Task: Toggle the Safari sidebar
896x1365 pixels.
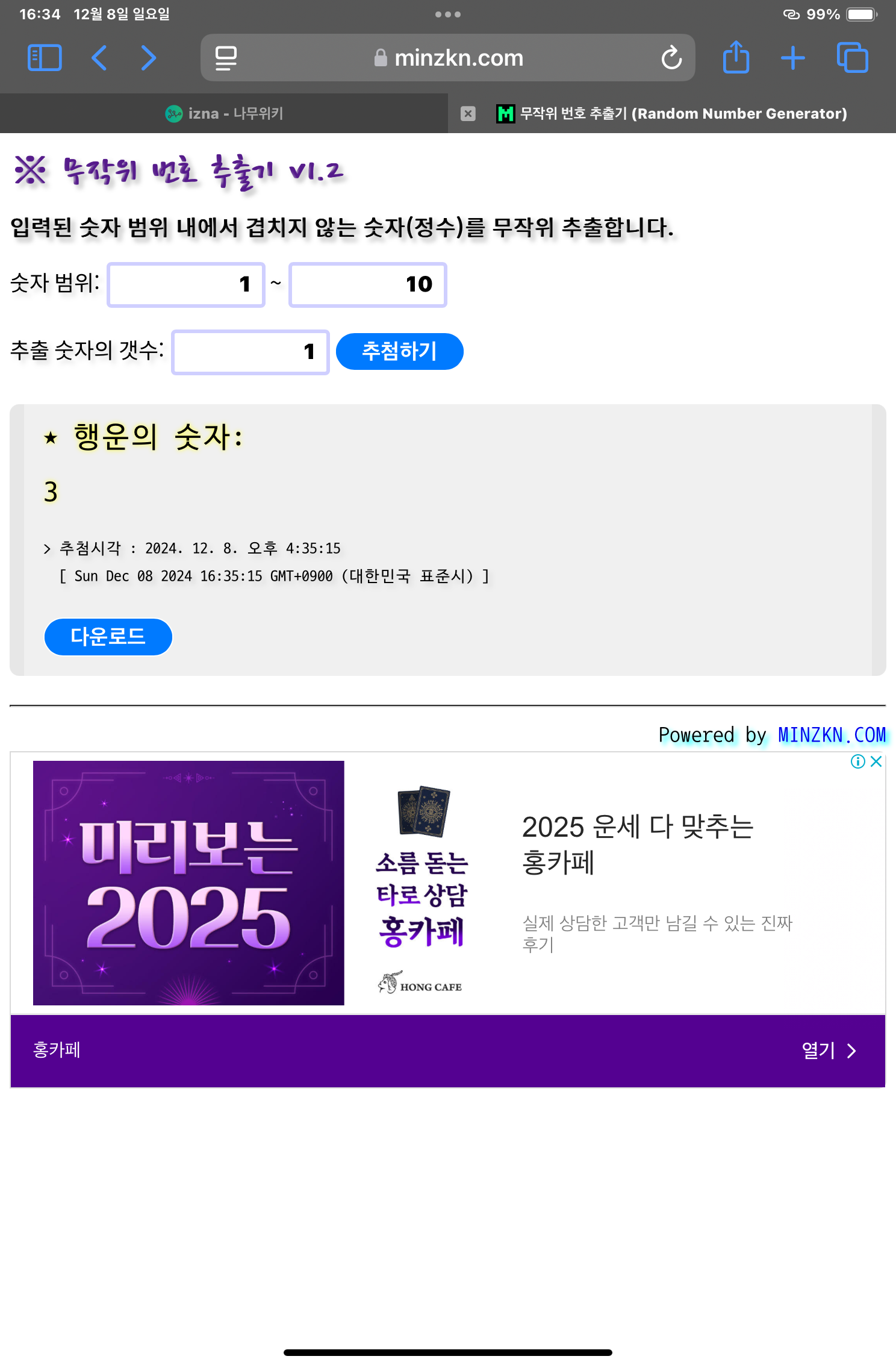Action: pyautogui.click(x=45, y=58)
